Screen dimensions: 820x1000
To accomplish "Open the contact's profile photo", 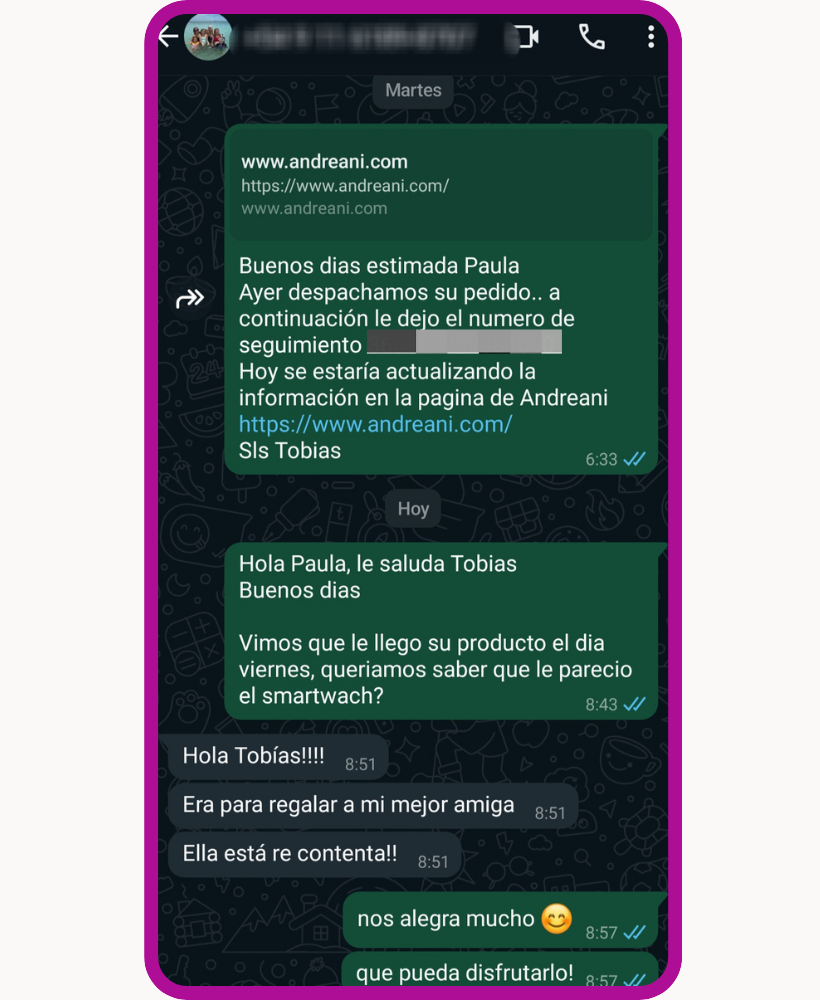I will (x=208, y=38).
